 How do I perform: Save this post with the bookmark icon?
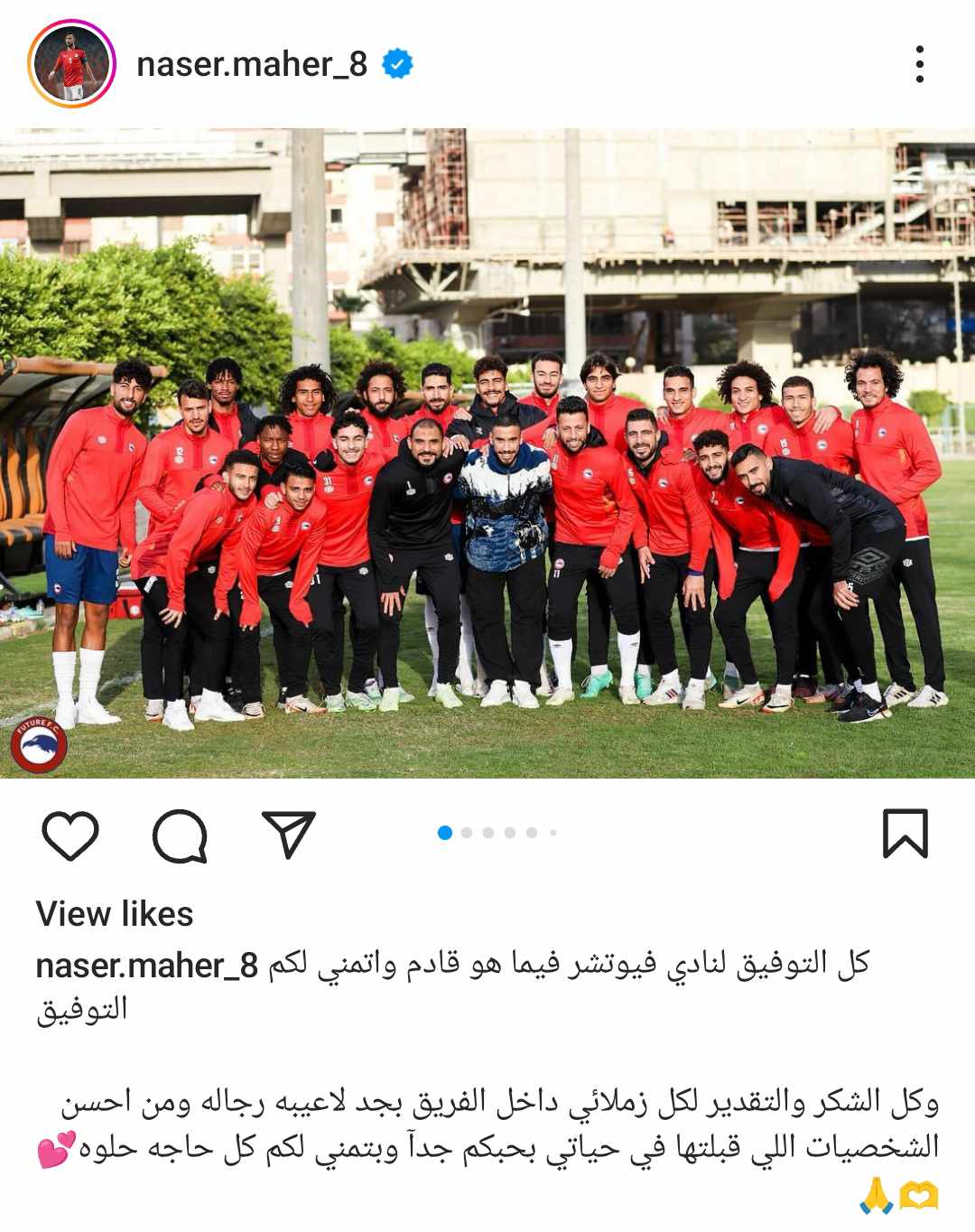click(905, 833)
